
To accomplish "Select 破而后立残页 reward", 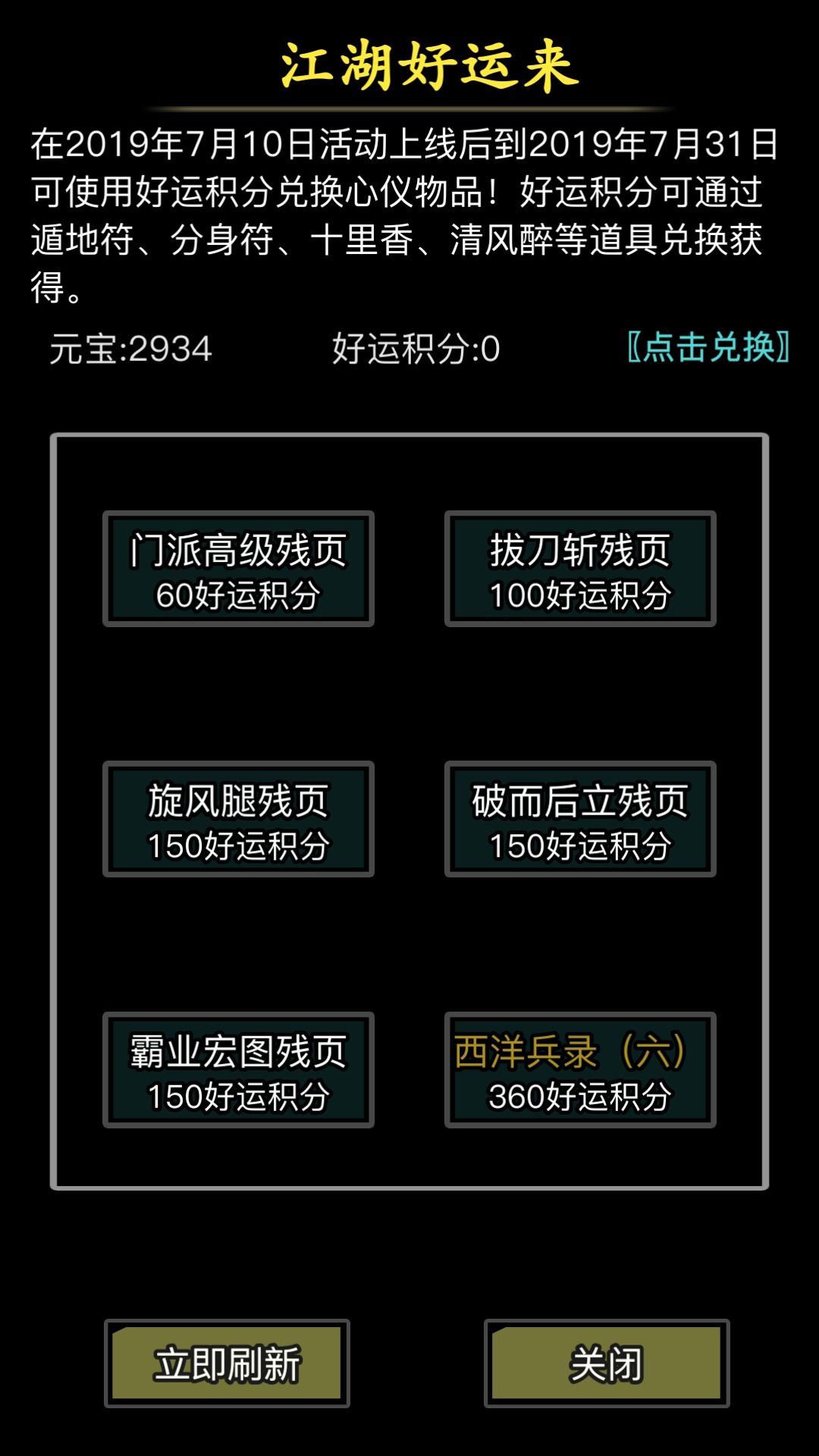I will (580, 819).
